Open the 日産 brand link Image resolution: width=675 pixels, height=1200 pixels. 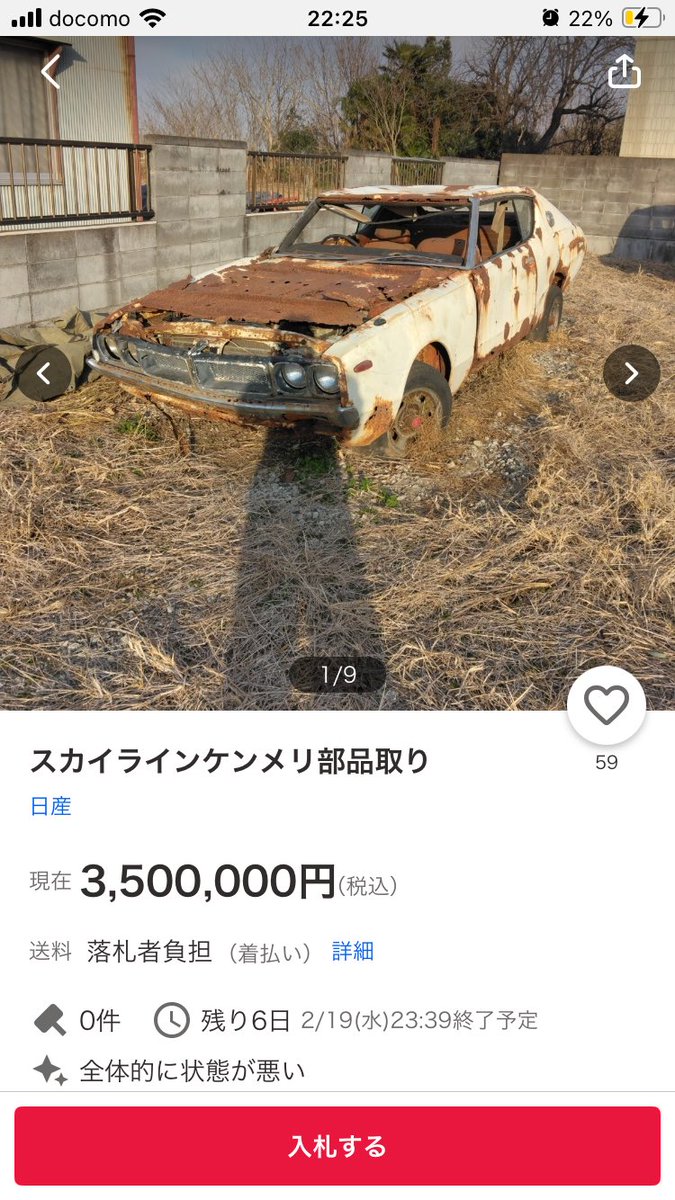coord(51,806)
